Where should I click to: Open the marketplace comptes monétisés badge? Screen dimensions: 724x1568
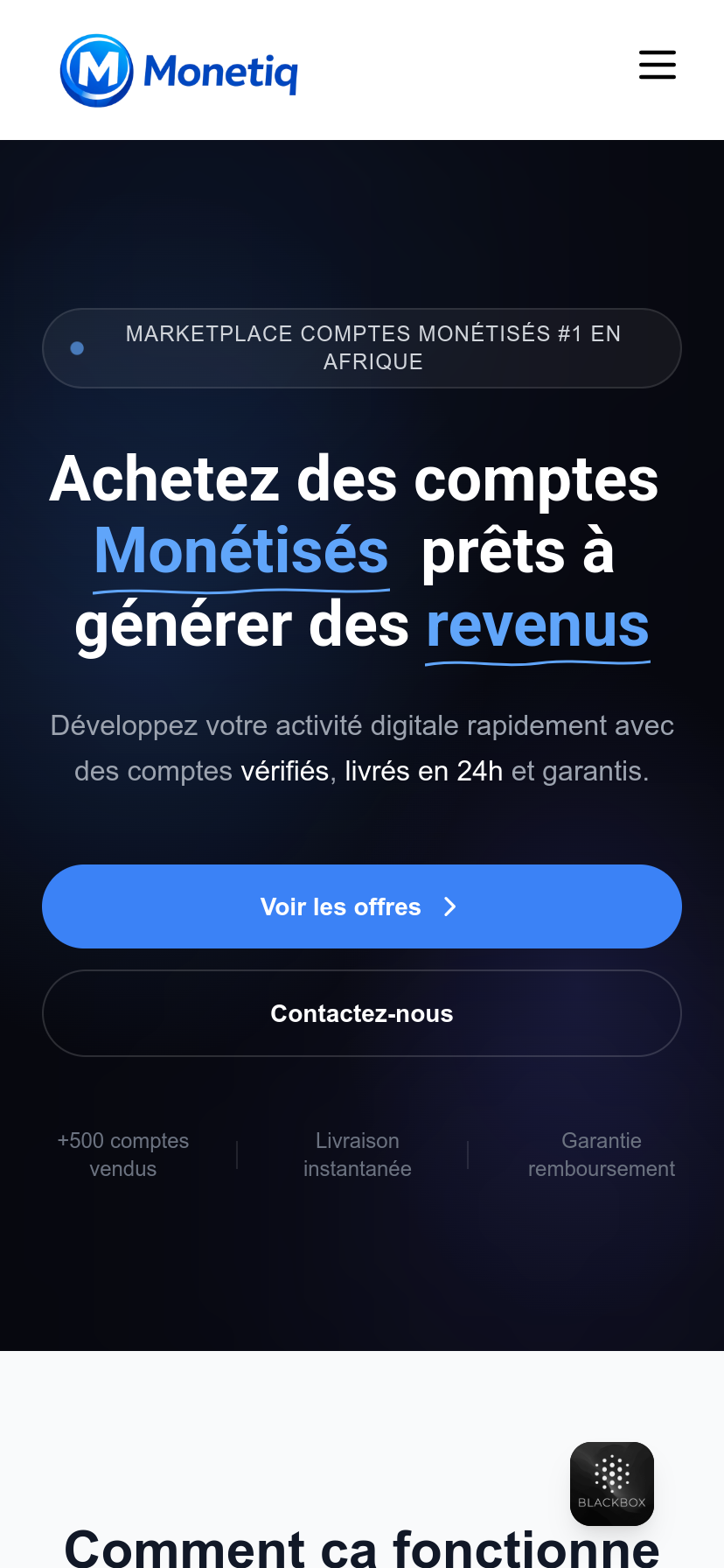362,346
